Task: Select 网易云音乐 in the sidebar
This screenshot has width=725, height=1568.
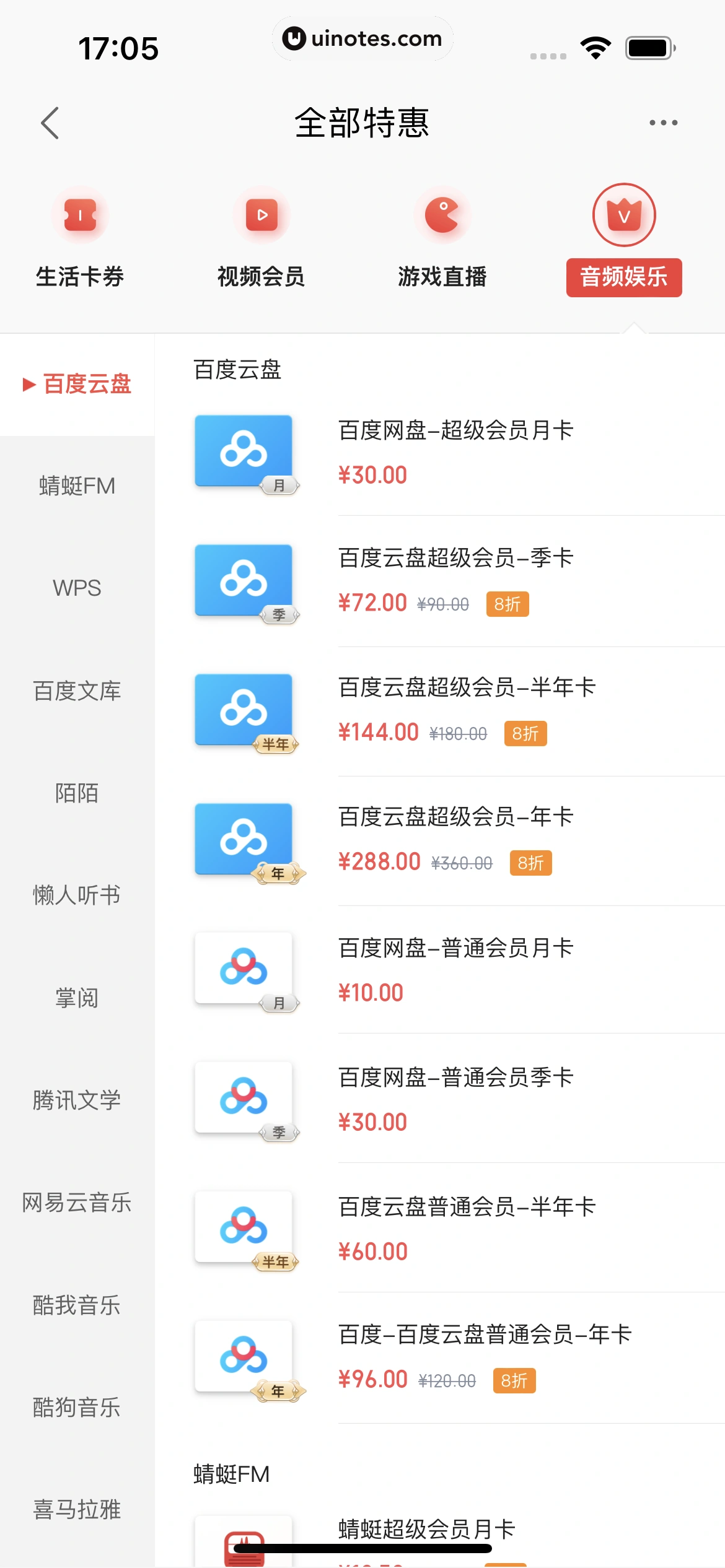Action: click(77, 1203)
